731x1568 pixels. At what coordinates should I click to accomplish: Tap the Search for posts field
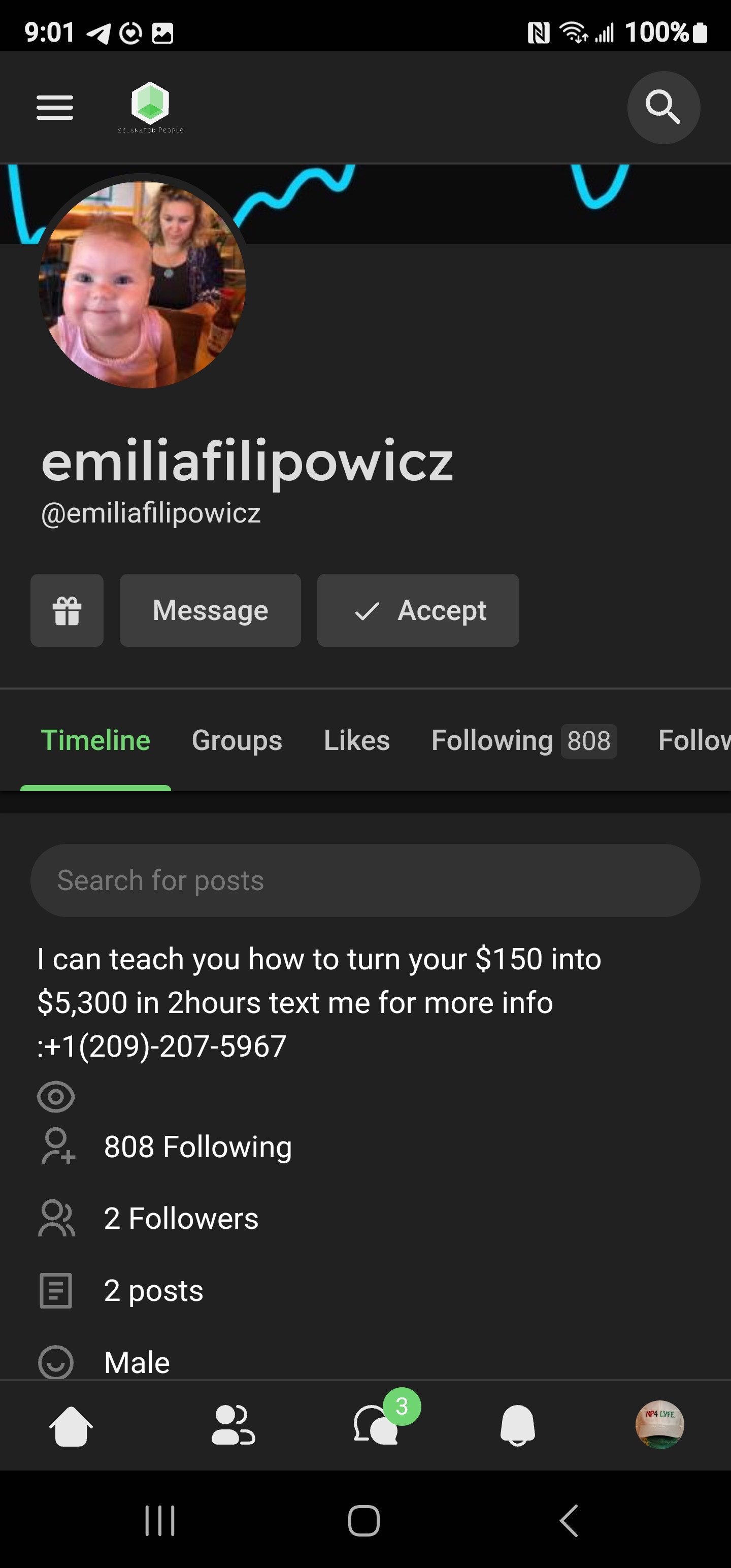point(365,881)
